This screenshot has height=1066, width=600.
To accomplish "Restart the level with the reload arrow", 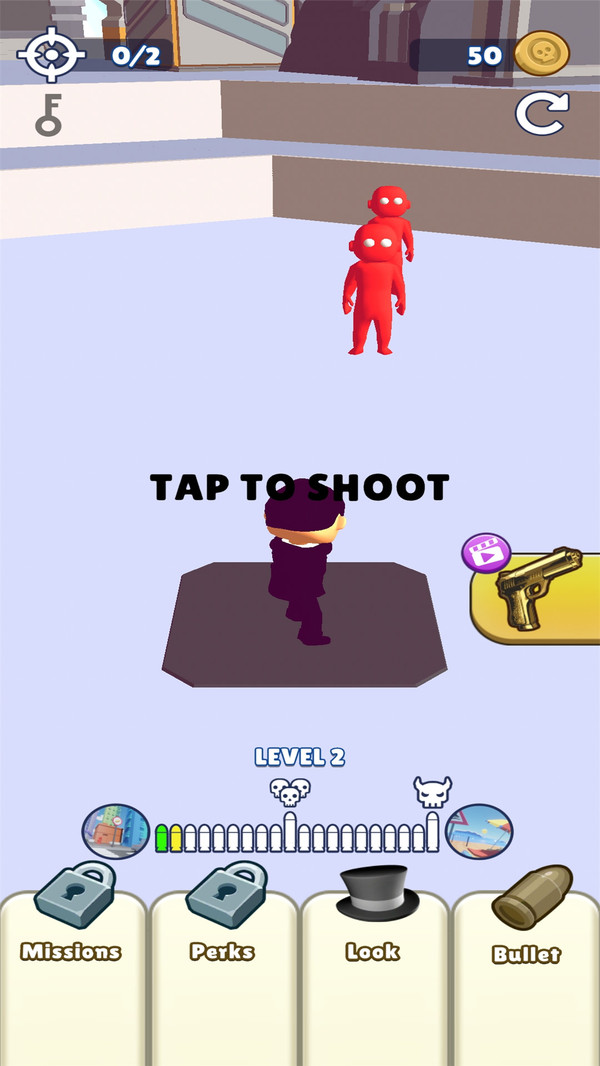I will (x=541, y=113).
